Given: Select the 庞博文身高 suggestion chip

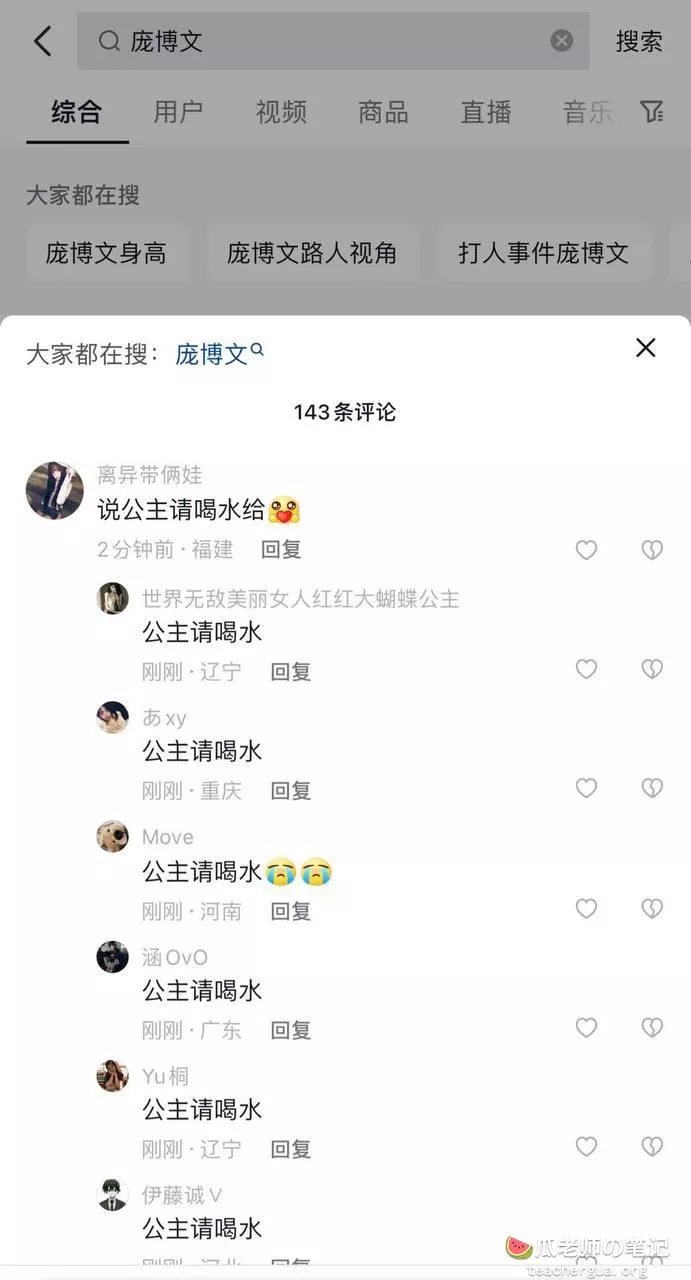Looking at the screenshot, I should [x=106, y=253].
